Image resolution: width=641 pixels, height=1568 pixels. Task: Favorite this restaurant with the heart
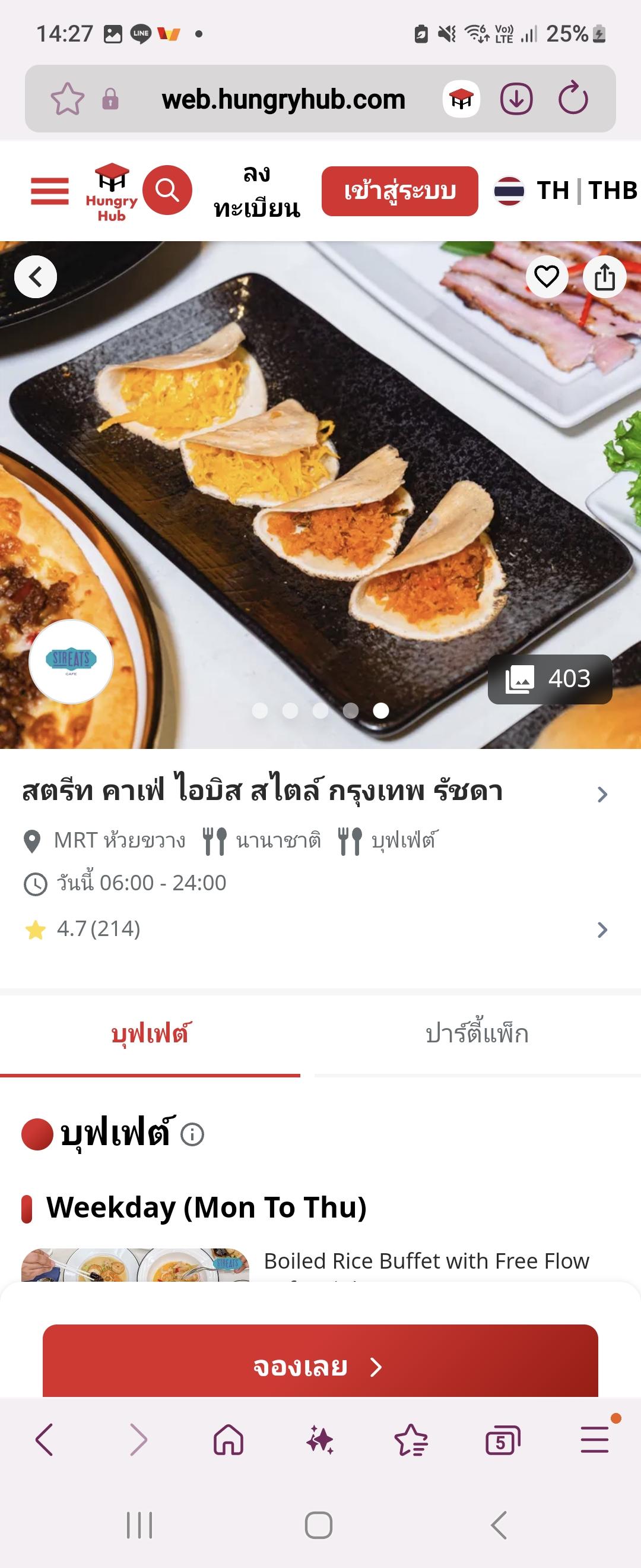pos(546,277)
